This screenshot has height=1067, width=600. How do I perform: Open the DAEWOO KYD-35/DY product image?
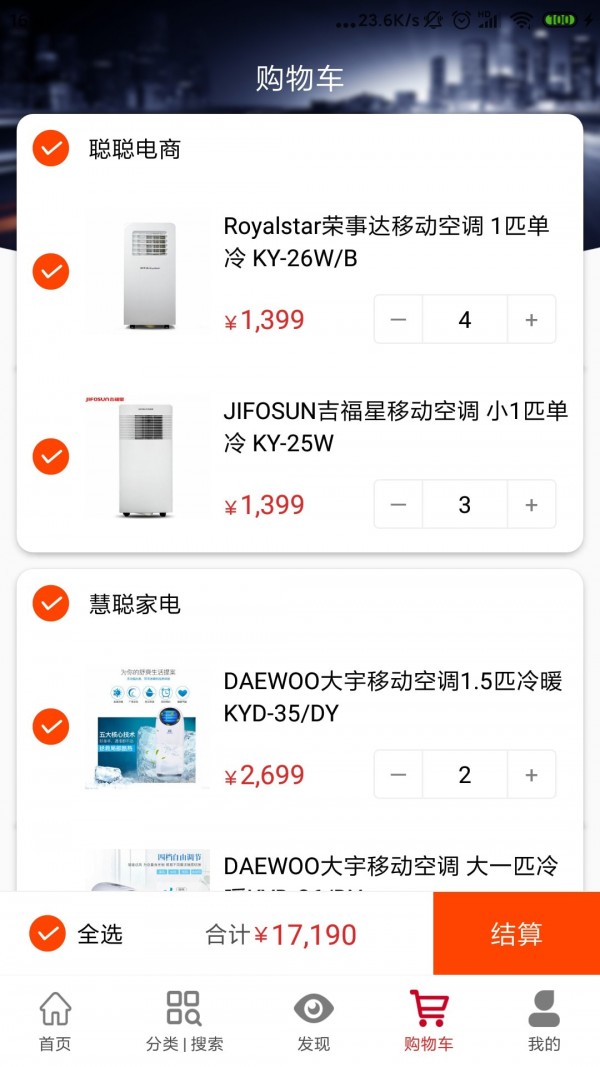(x=148, y=730)
